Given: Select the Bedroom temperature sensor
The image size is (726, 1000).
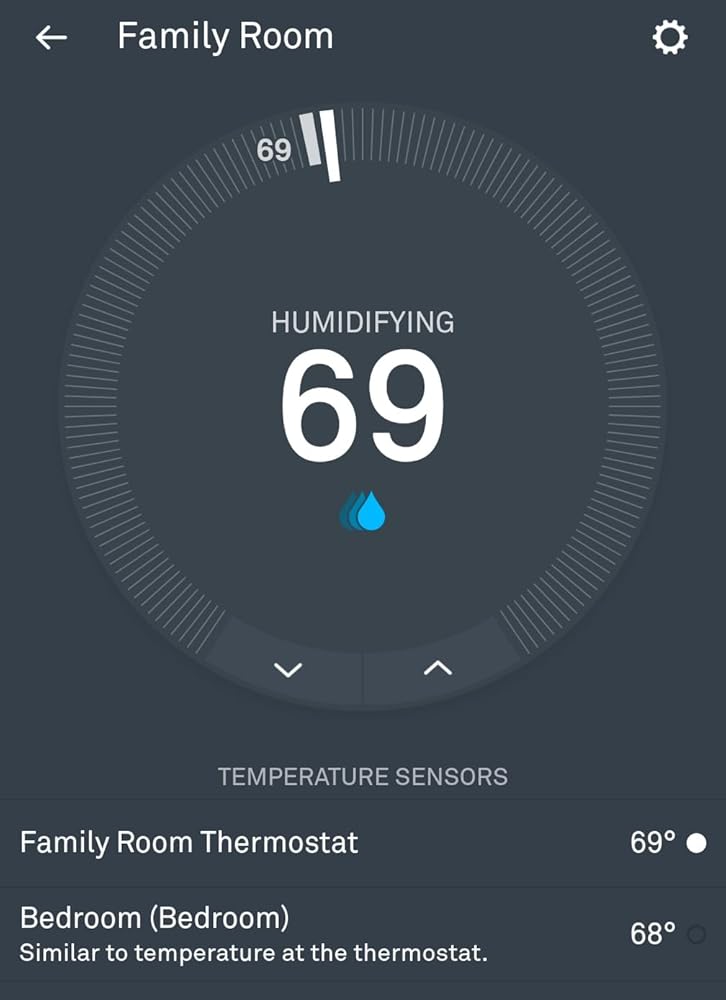Looking at the screenshot, I should tap(363, 934).
